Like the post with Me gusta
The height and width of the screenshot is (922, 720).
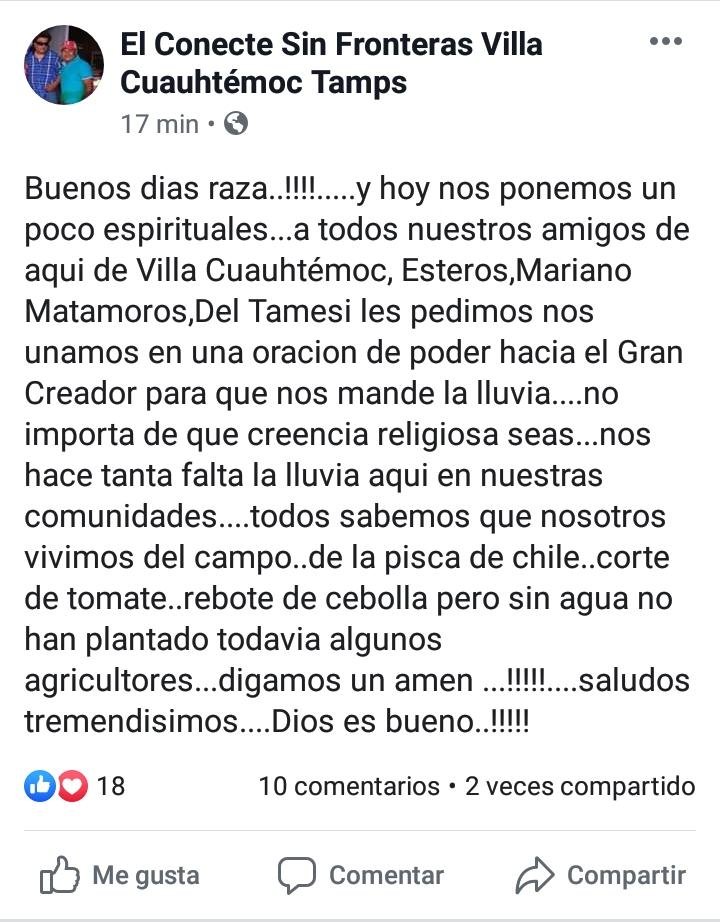pos(120,876)
